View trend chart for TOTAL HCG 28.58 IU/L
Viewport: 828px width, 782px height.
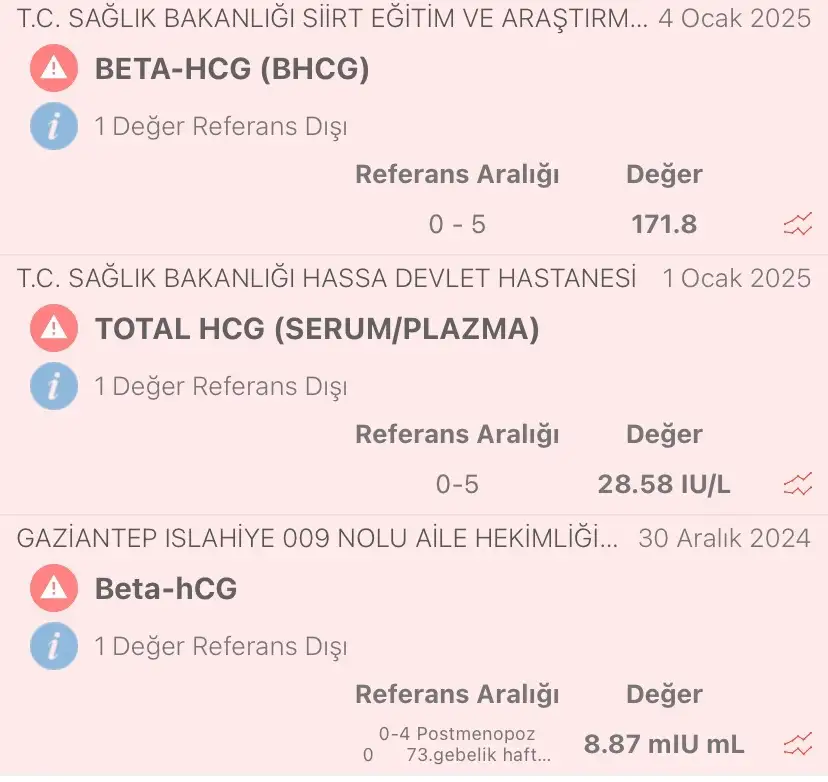click(x=797, y=485)
